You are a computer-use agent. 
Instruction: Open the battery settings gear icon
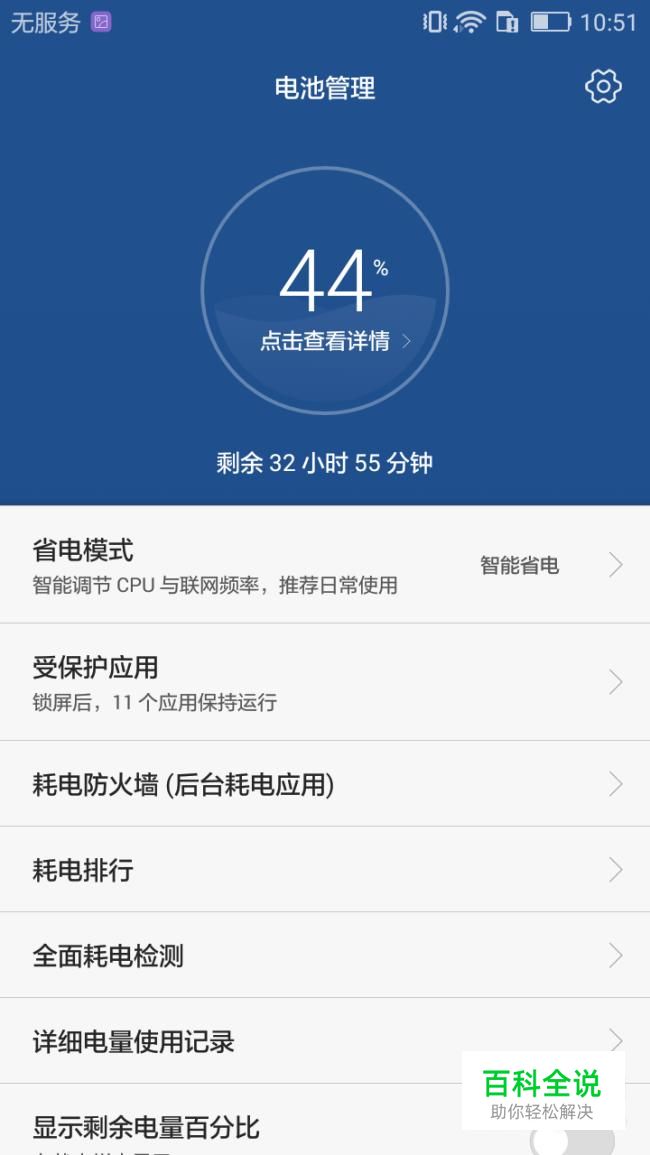603,87
